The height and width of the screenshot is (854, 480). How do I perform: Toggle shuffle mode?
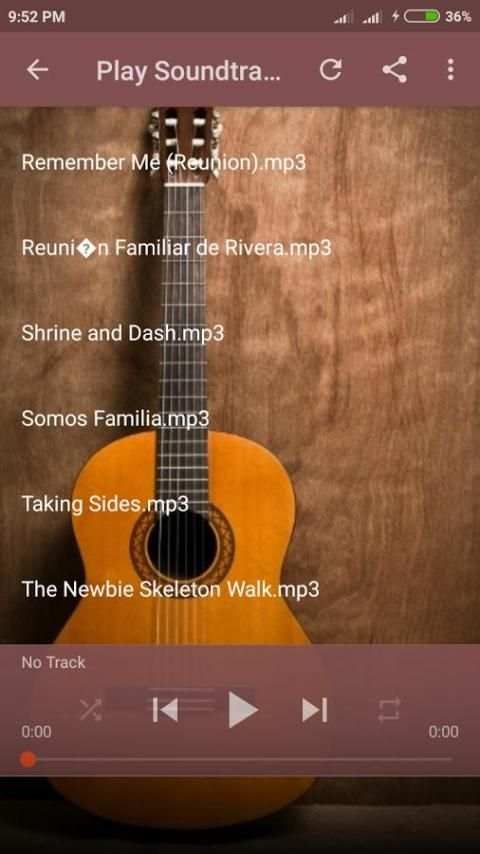click(x=90, y=710)
